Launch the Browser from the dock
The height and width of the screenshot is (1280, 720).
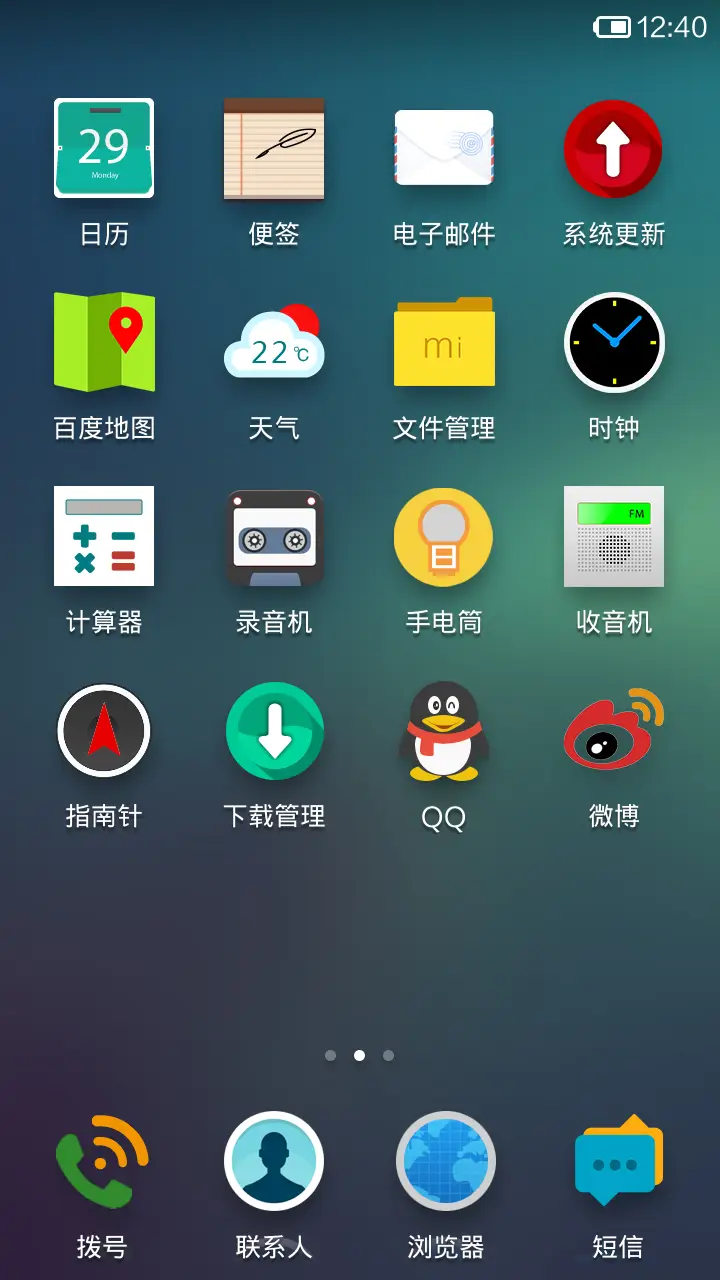[445, 1160]
